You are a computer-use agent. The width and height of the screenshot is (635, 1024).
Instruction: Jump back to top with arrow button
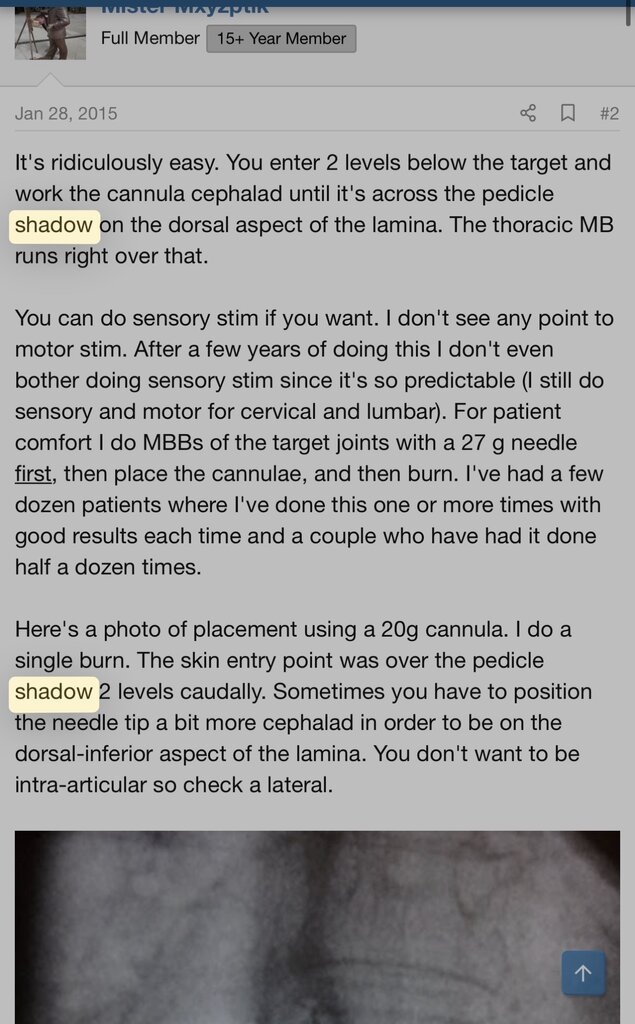[x=583, y=973]
